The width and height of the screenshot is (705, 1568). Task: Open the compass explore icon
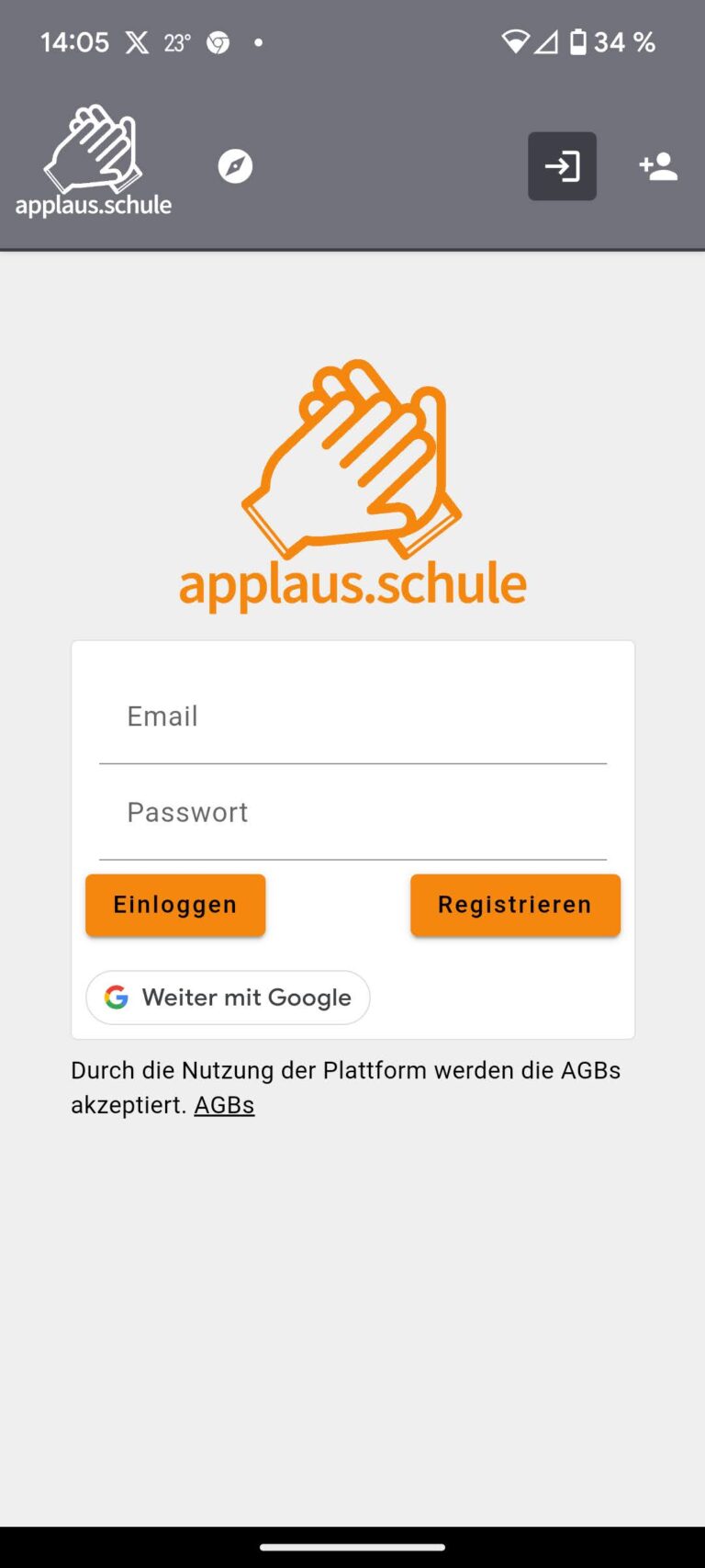tap(235, 166)
